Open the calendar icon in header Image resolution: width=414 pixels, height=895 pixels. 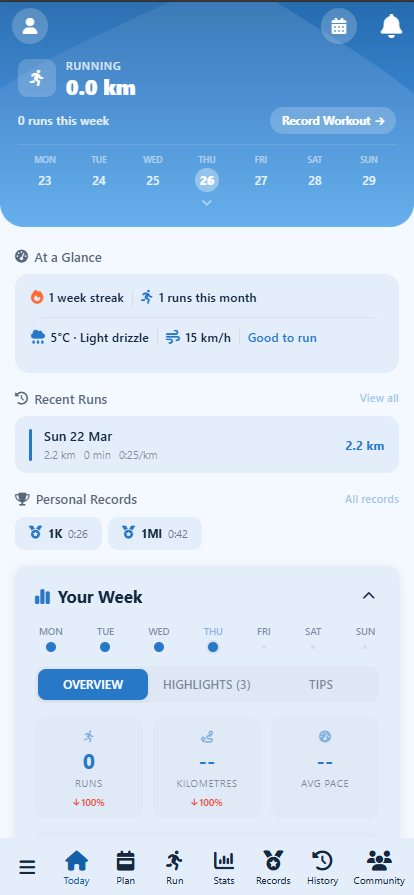[x=339, y=26]
